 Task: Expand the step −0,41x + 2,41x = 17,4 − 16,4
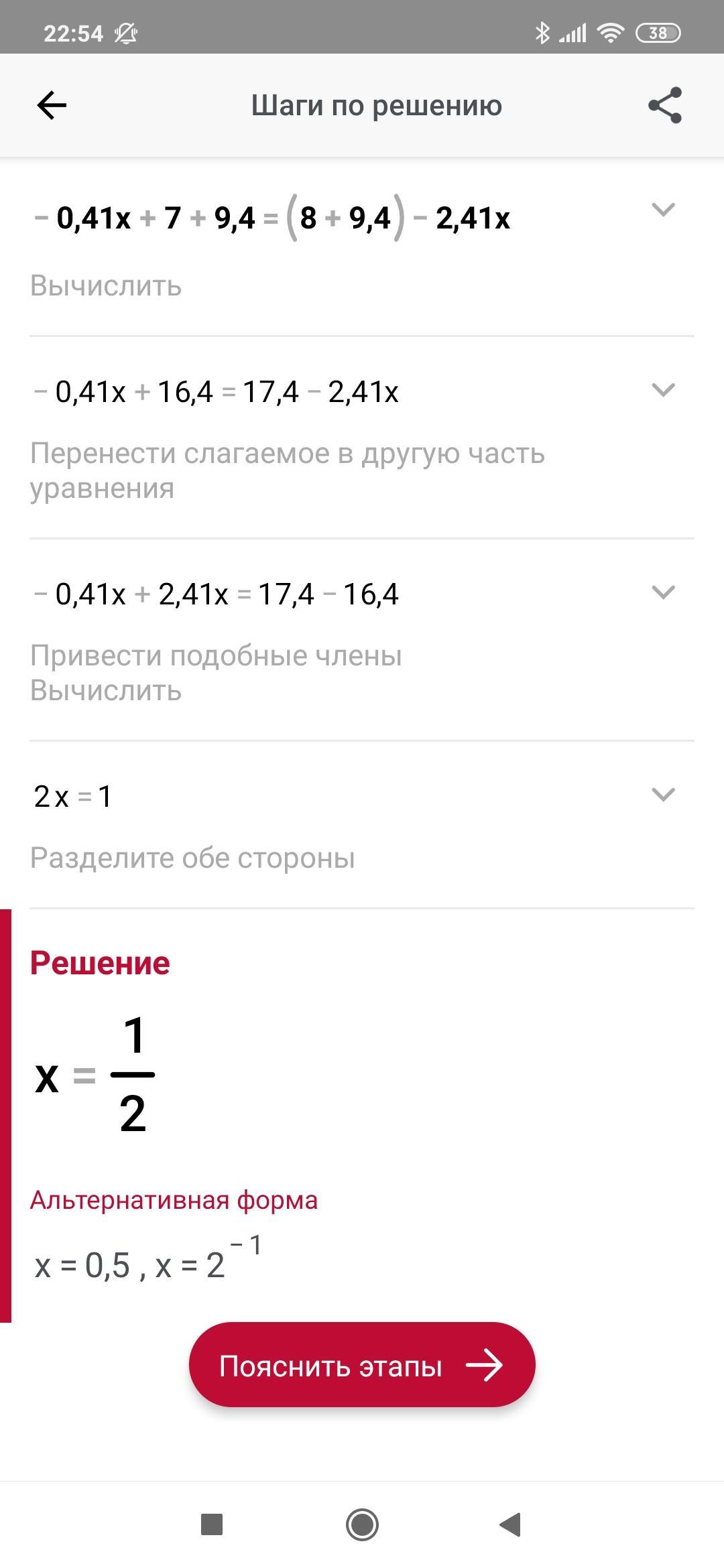click(663, 592)
